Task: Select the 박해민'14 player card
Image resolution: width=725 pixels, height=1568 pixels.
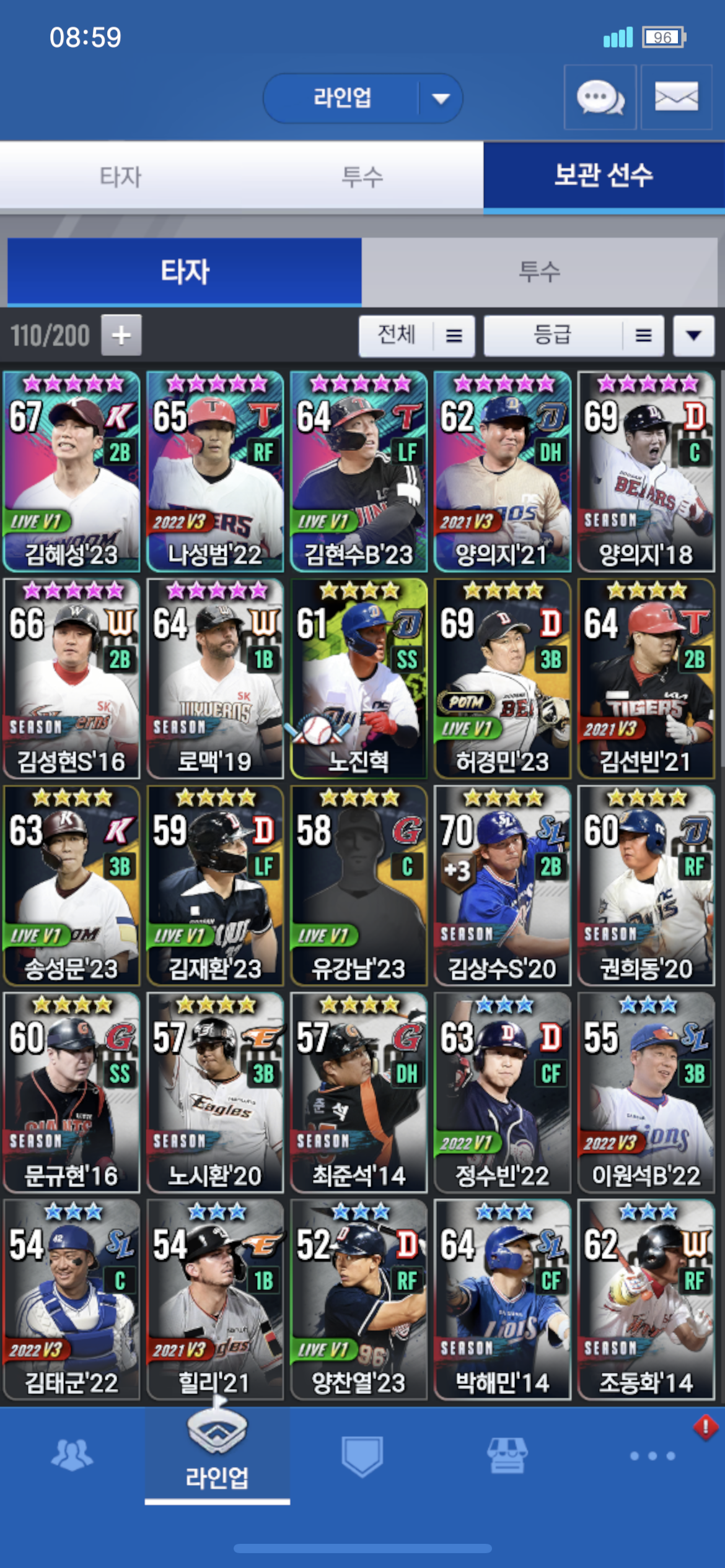Action: [503, 1299]
